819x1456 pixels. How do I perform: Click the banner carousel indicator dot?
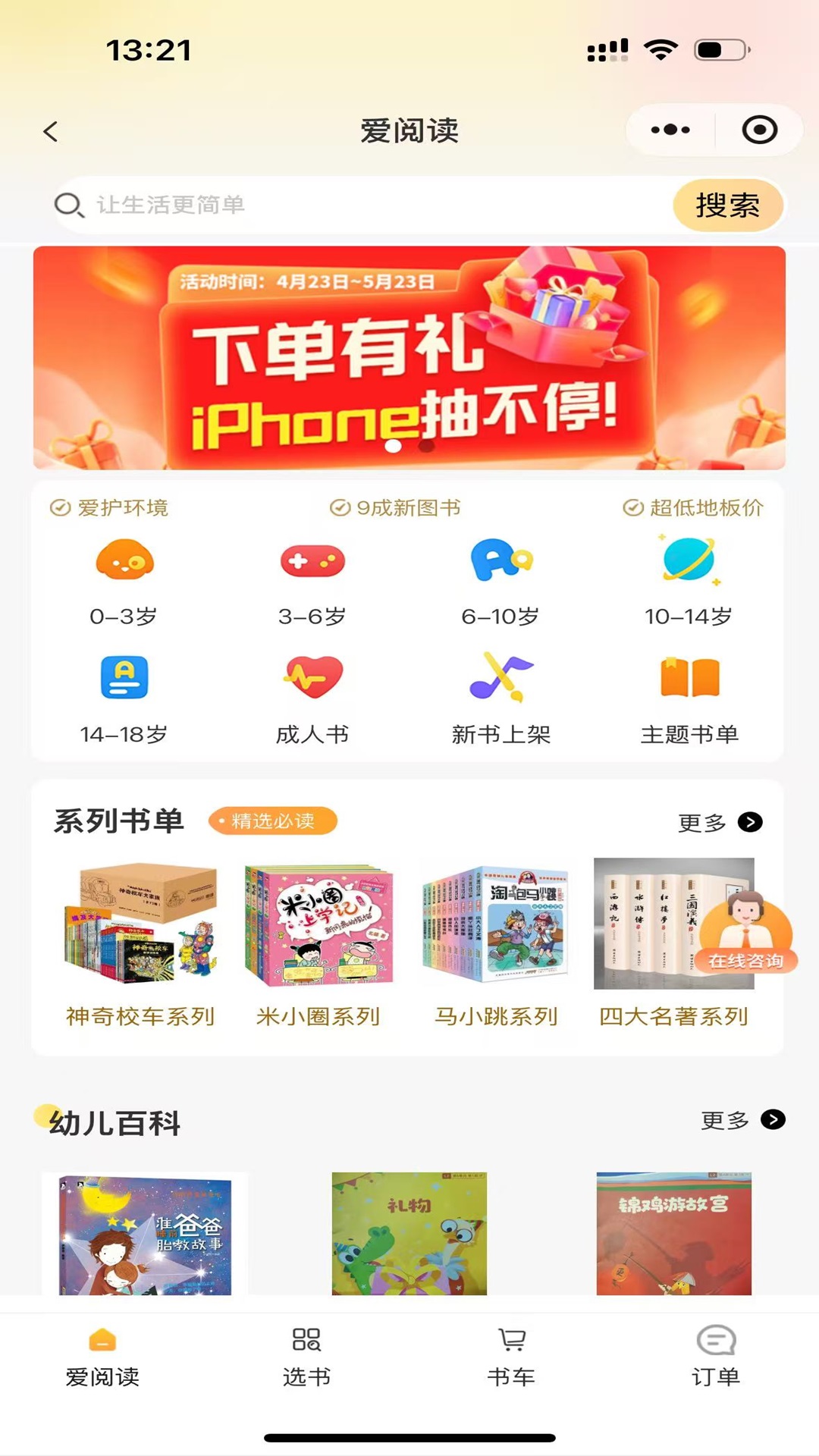point(394,447)
